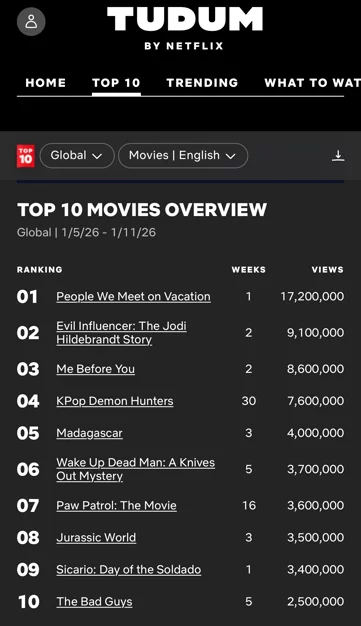Viewport: 361px width, 626px height.
Task: Open The Bad Guys link
Action: [94, 602]
